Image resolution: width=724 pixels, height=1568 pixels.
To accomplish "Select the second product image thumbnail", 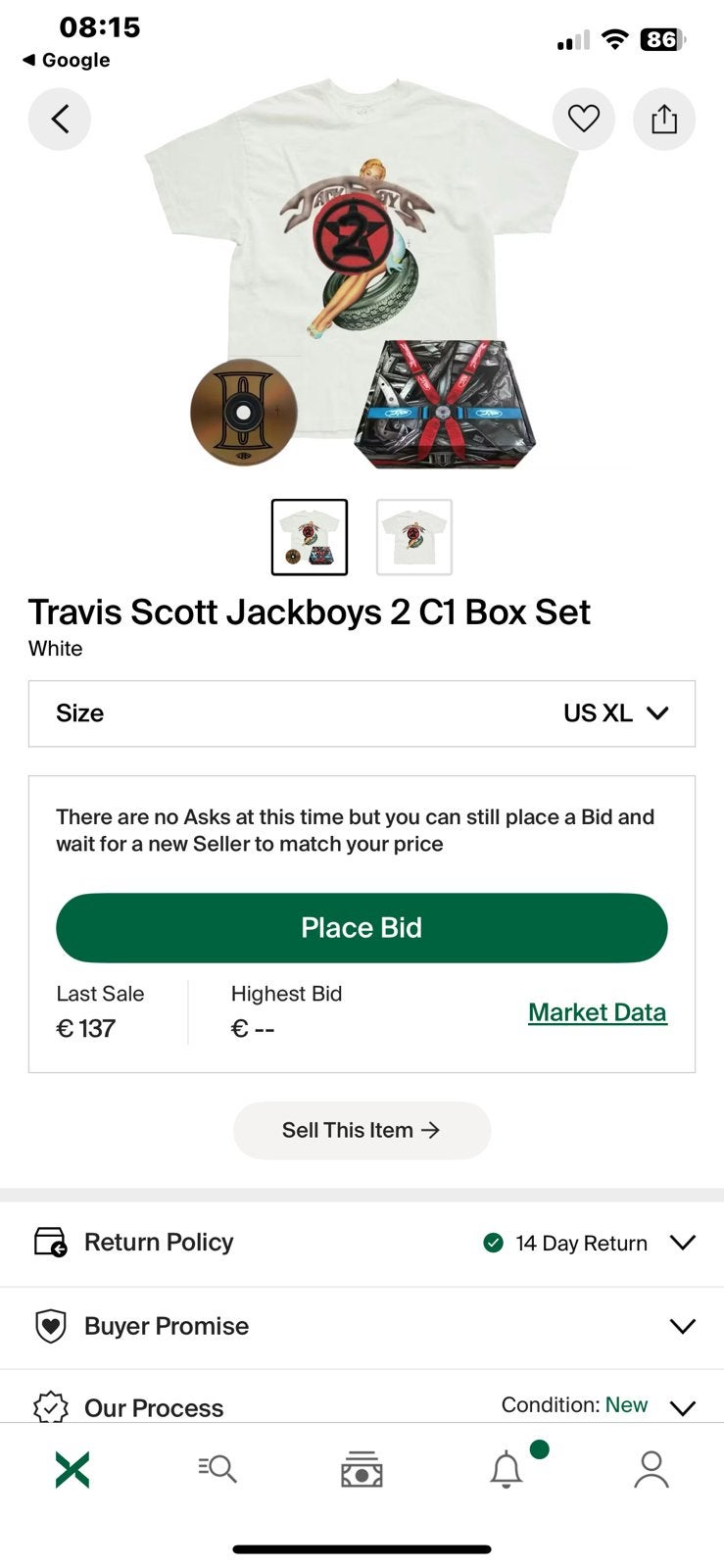I will point(414,537).
